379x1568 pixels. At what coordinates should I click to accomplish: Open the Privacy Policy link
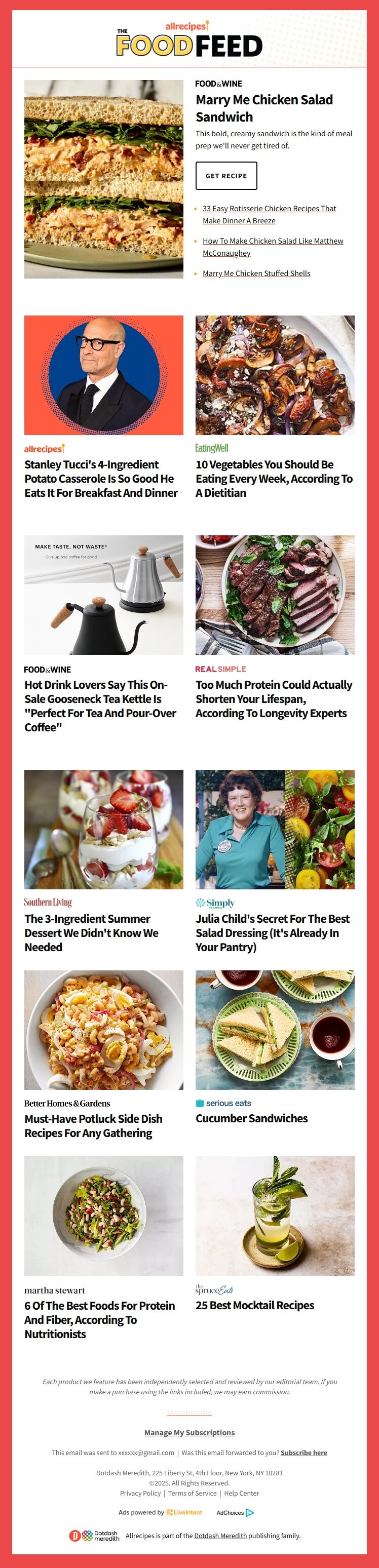(140, 1493)
